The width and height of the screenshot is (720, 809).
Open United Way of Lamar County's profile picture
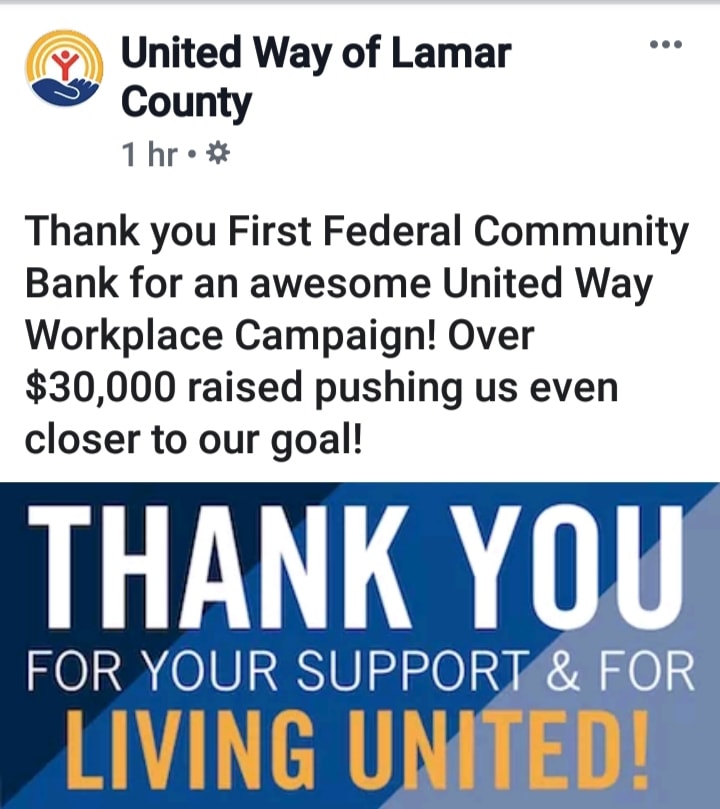(66, 68)
